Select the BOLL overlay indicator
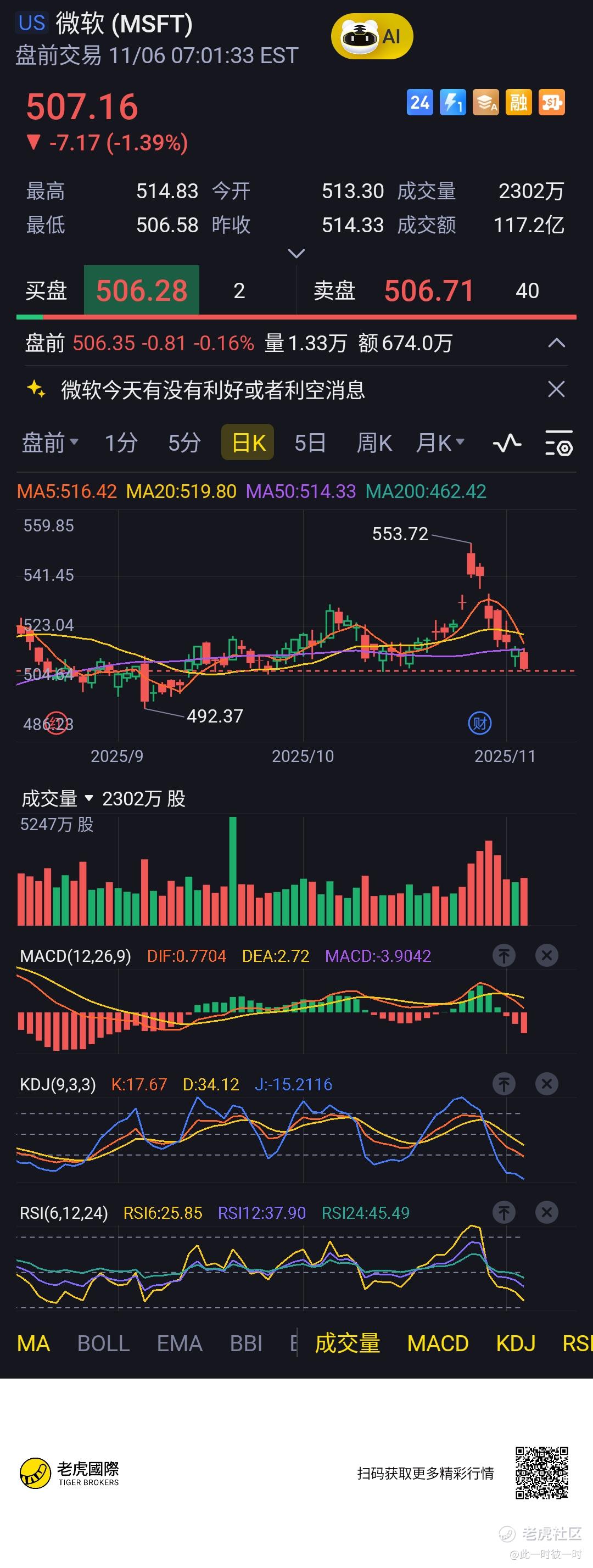 click(104, 1343)
